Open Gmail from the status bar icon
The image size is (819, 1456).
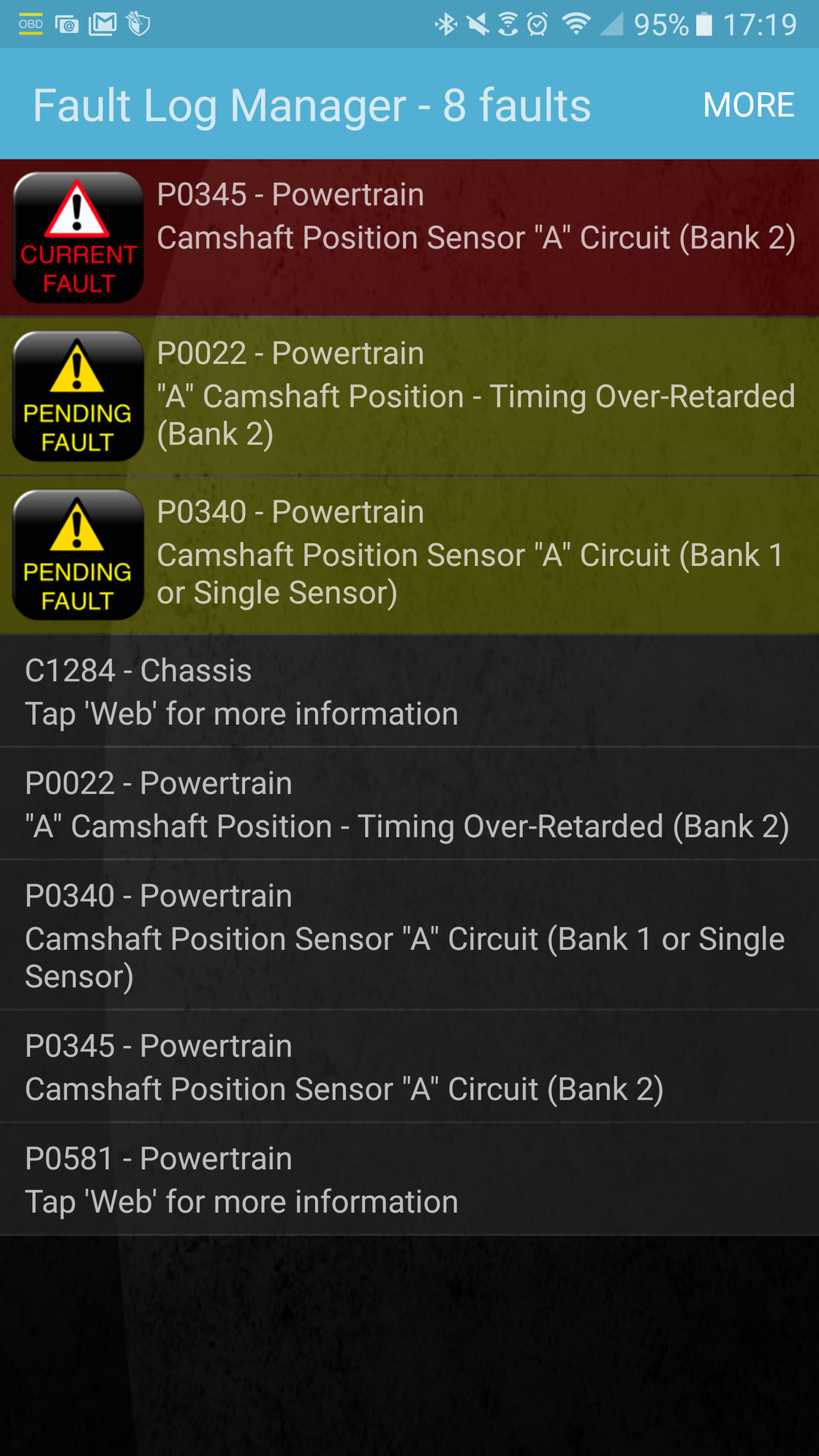pyautogui.click(x=104, y=23)
